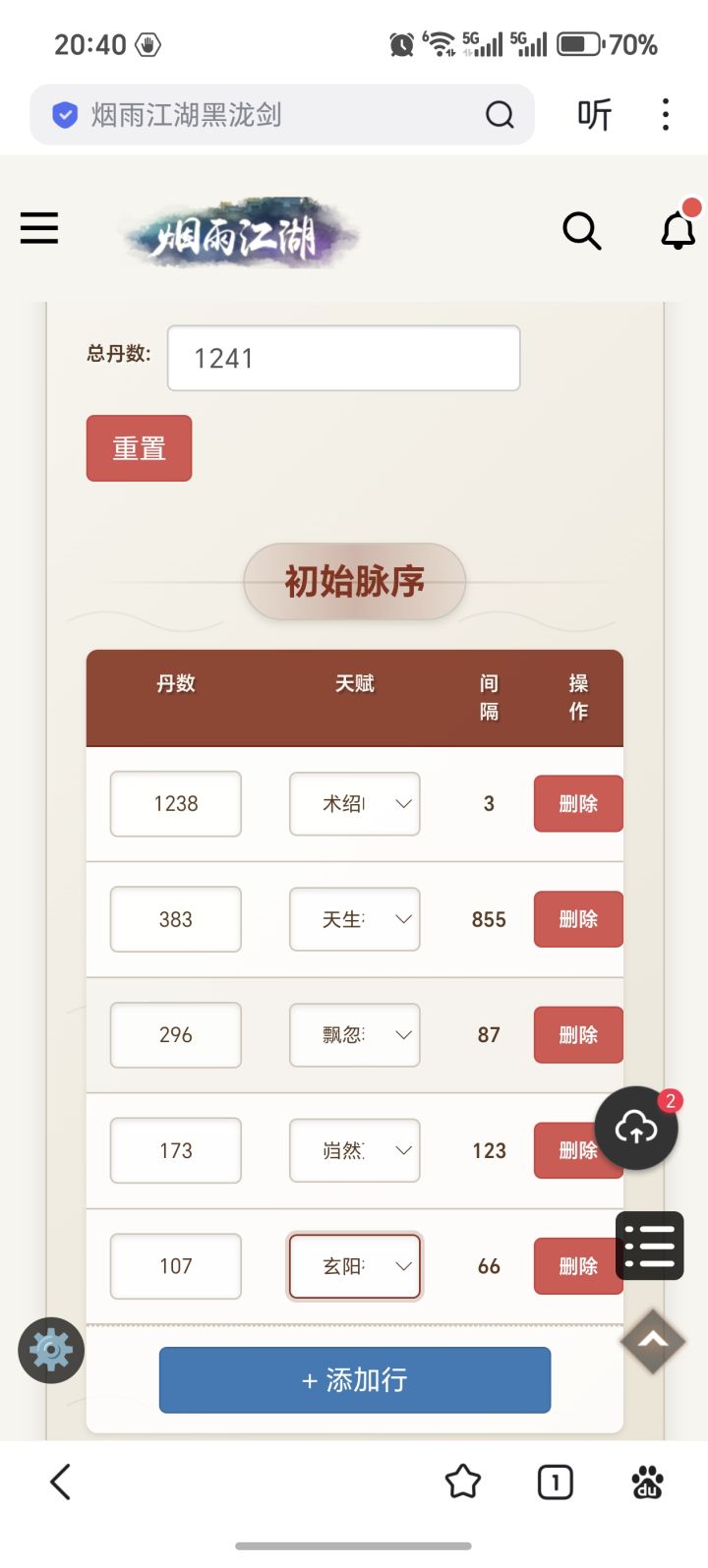
Task: Open the site search magnifier icon
Action: click(582, 231)
